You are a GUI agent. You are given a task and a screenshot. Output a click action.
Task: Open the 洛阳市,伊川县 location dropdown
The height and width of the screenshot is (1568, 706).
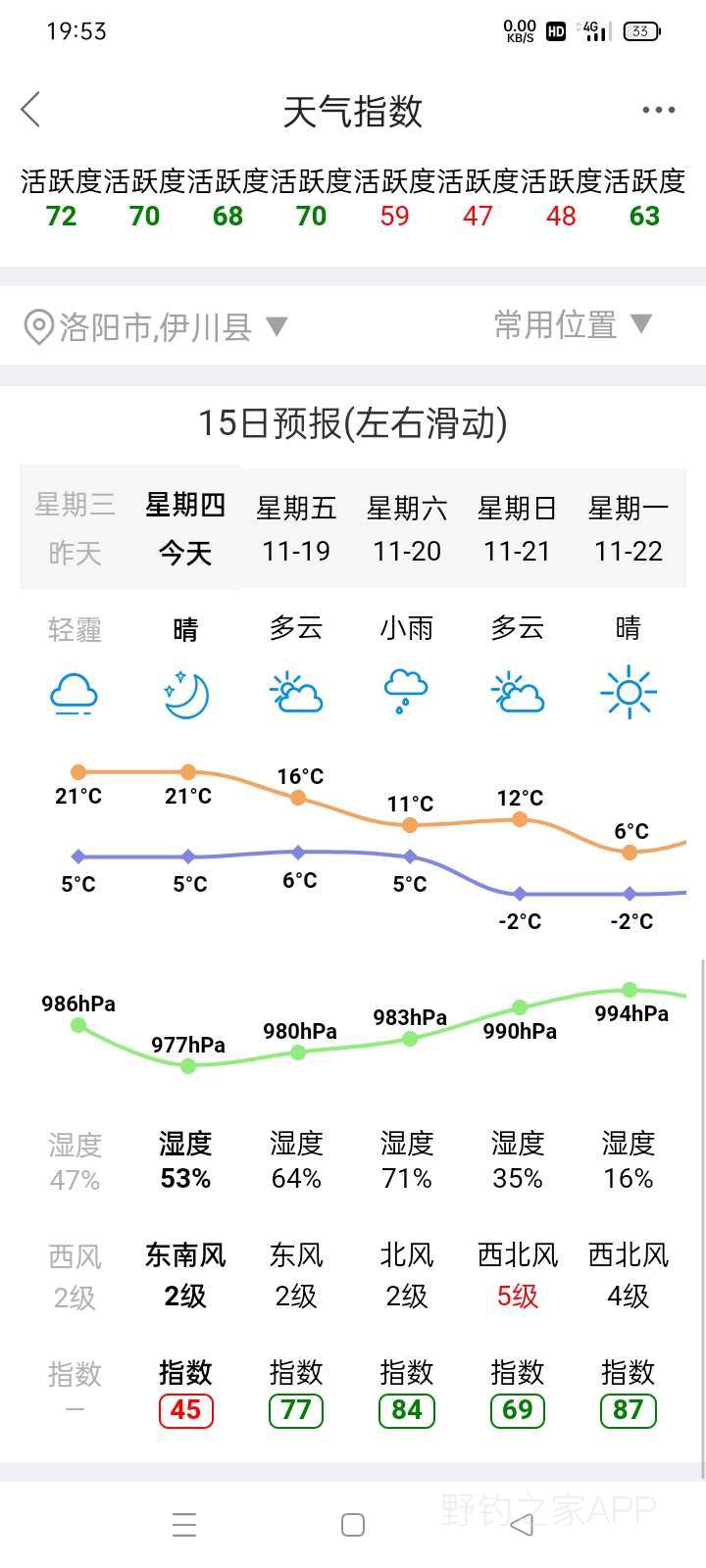click(x=155, y=326)
